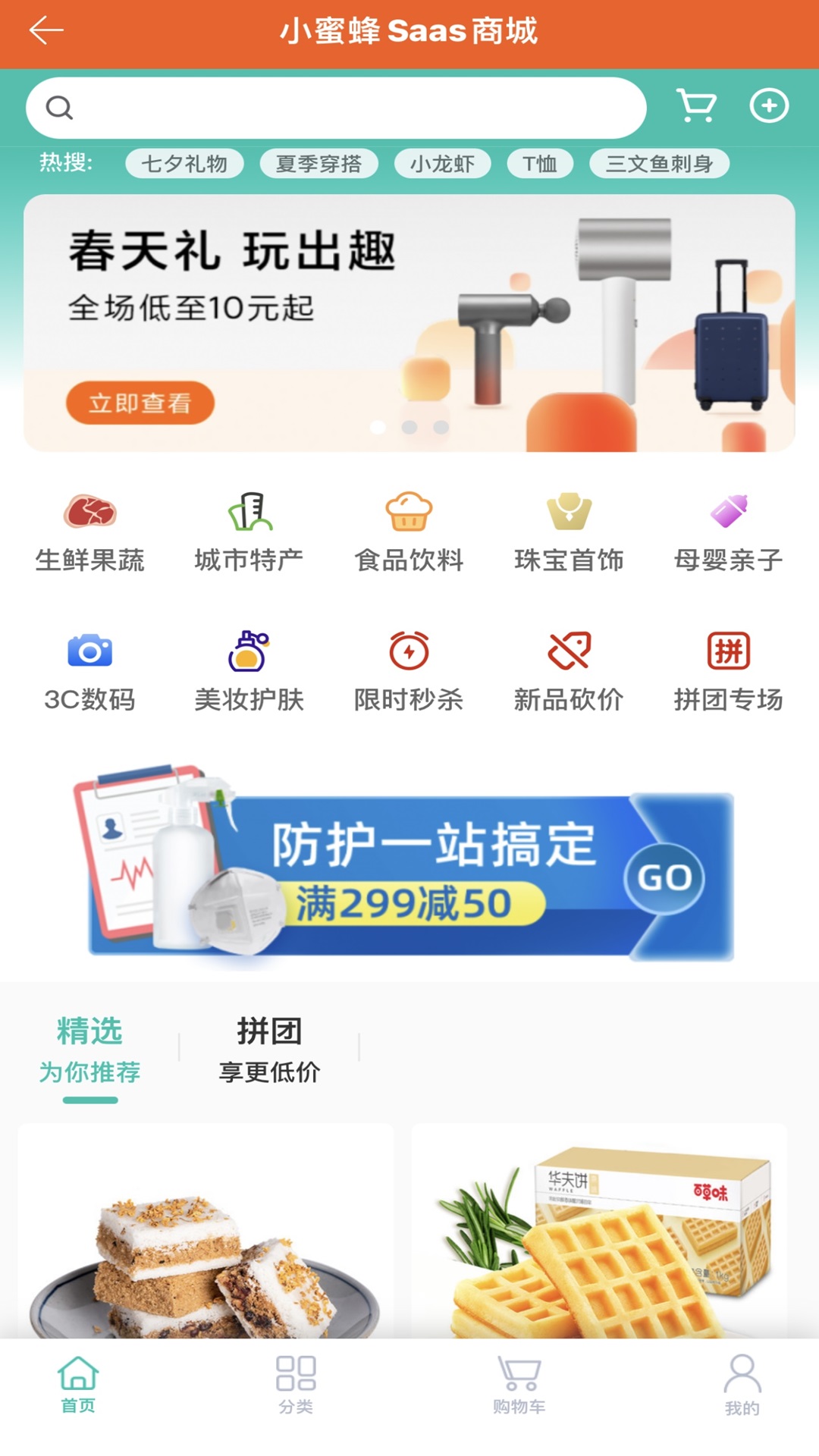The height and width of the screenshot is (1456, 819).
Task: Tap GO on the 防护一站搞定 banner
Action: [x=664, y=878]
